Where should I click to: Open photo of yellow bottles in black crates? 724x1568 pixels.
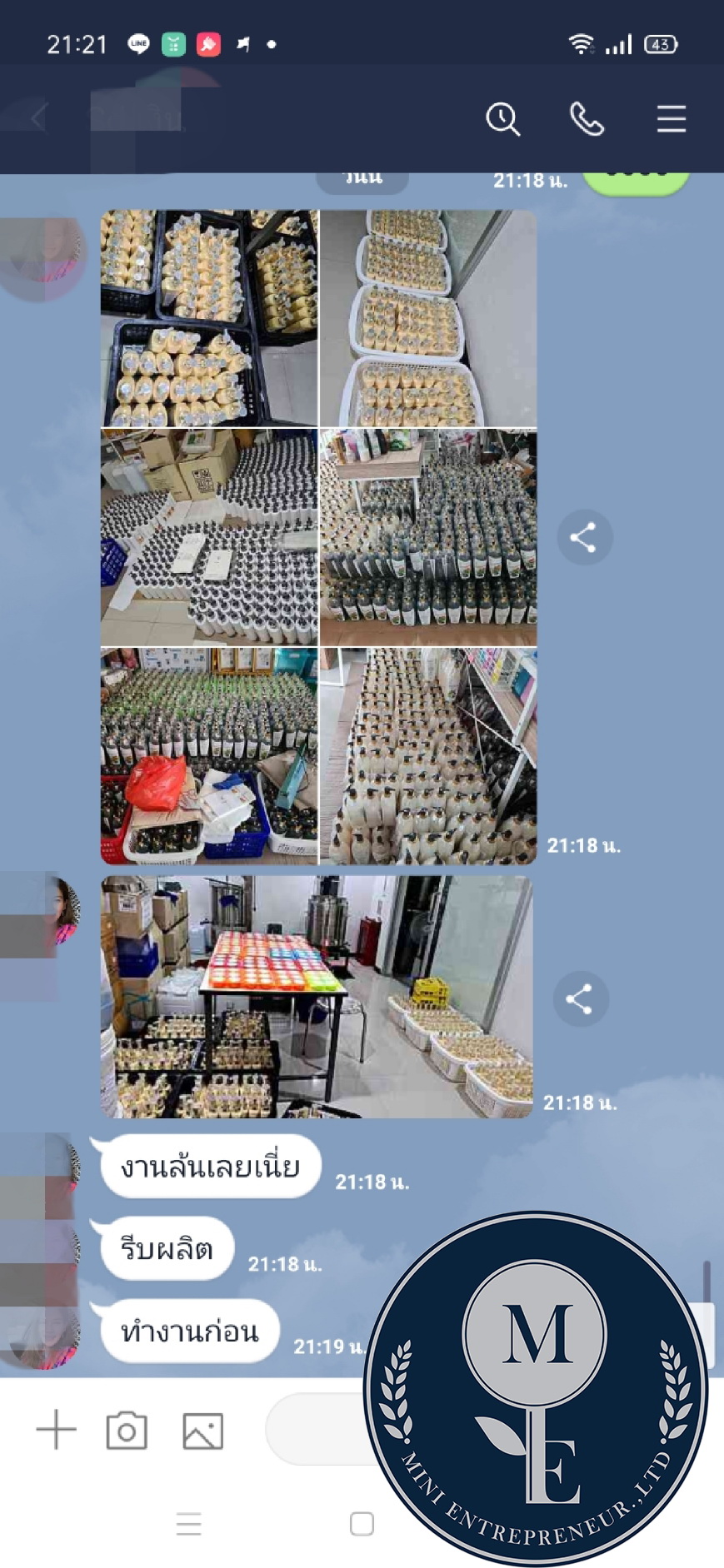click(209, 318)
